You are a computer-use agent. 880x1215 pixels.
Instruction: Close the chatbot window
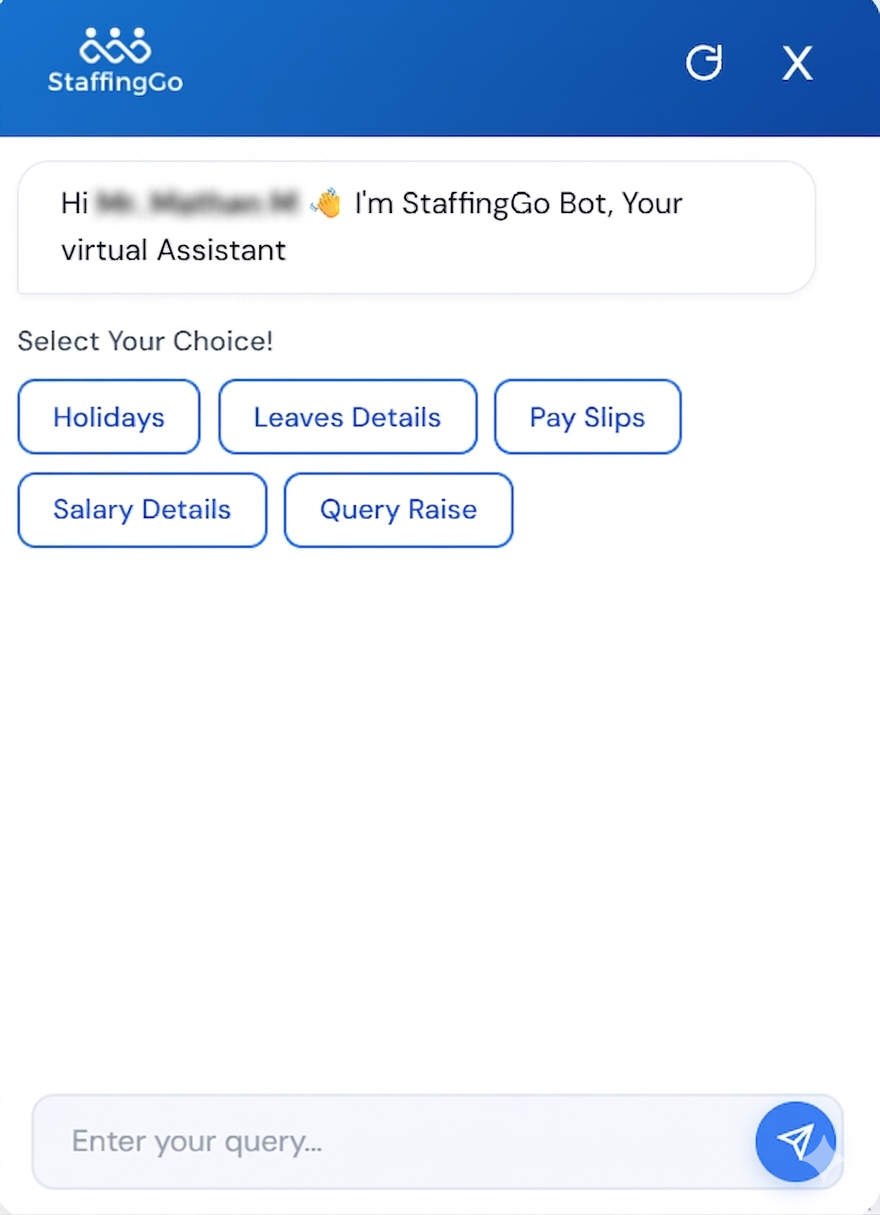pyautogui.click(x=797, y=63)
